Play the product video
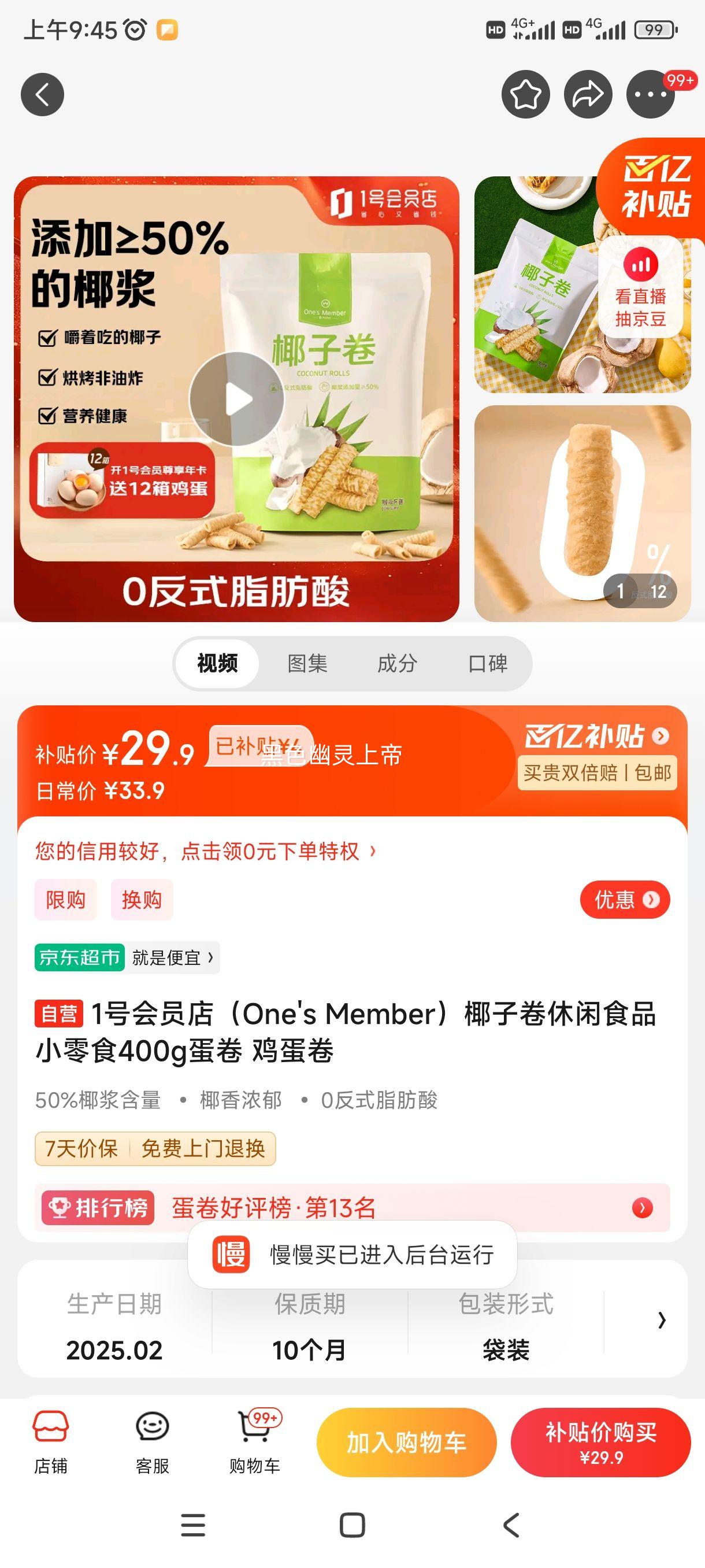Viewport: 705px width, 1568px height. (236, 400)
